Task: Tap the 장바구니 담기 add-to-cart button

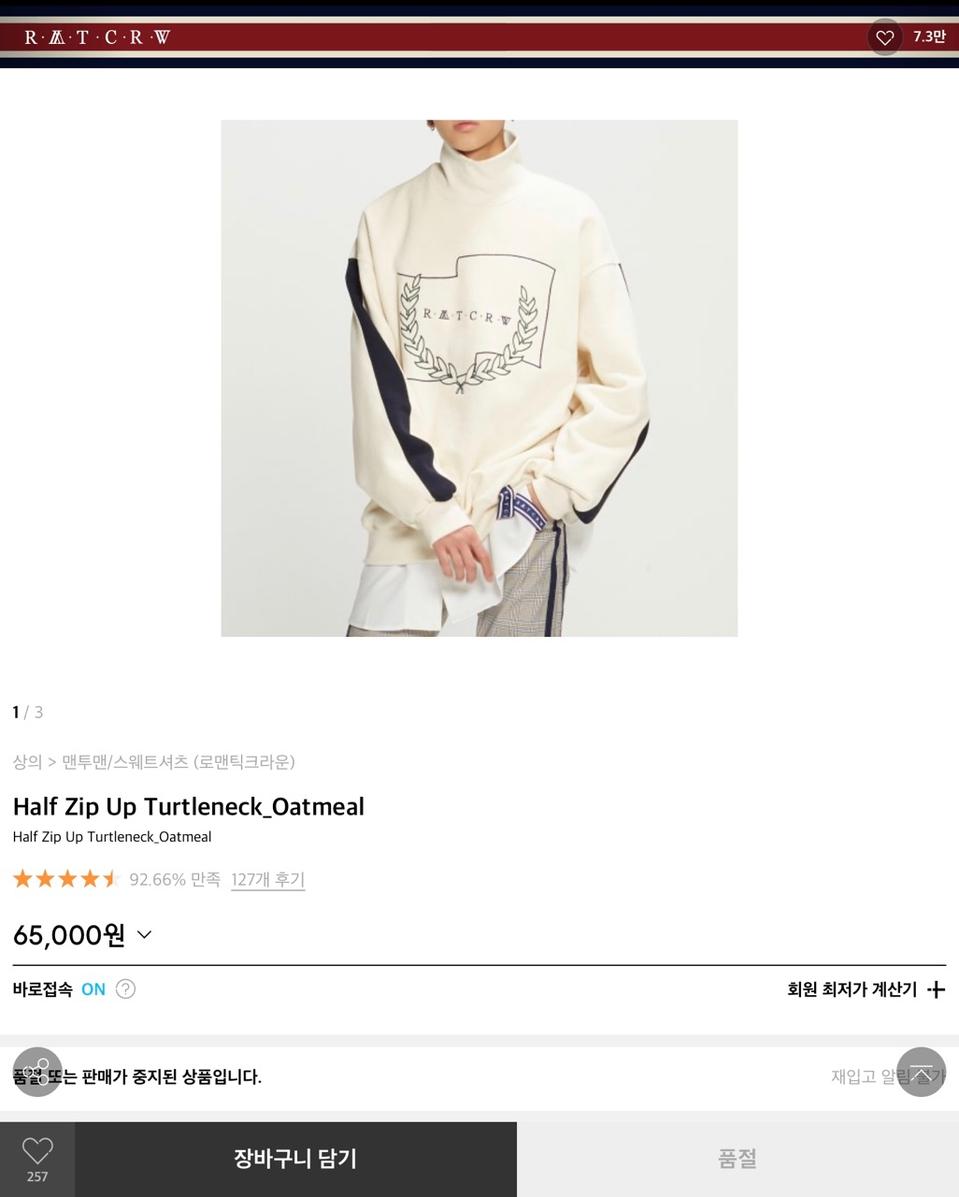Action: [295, 1159]
